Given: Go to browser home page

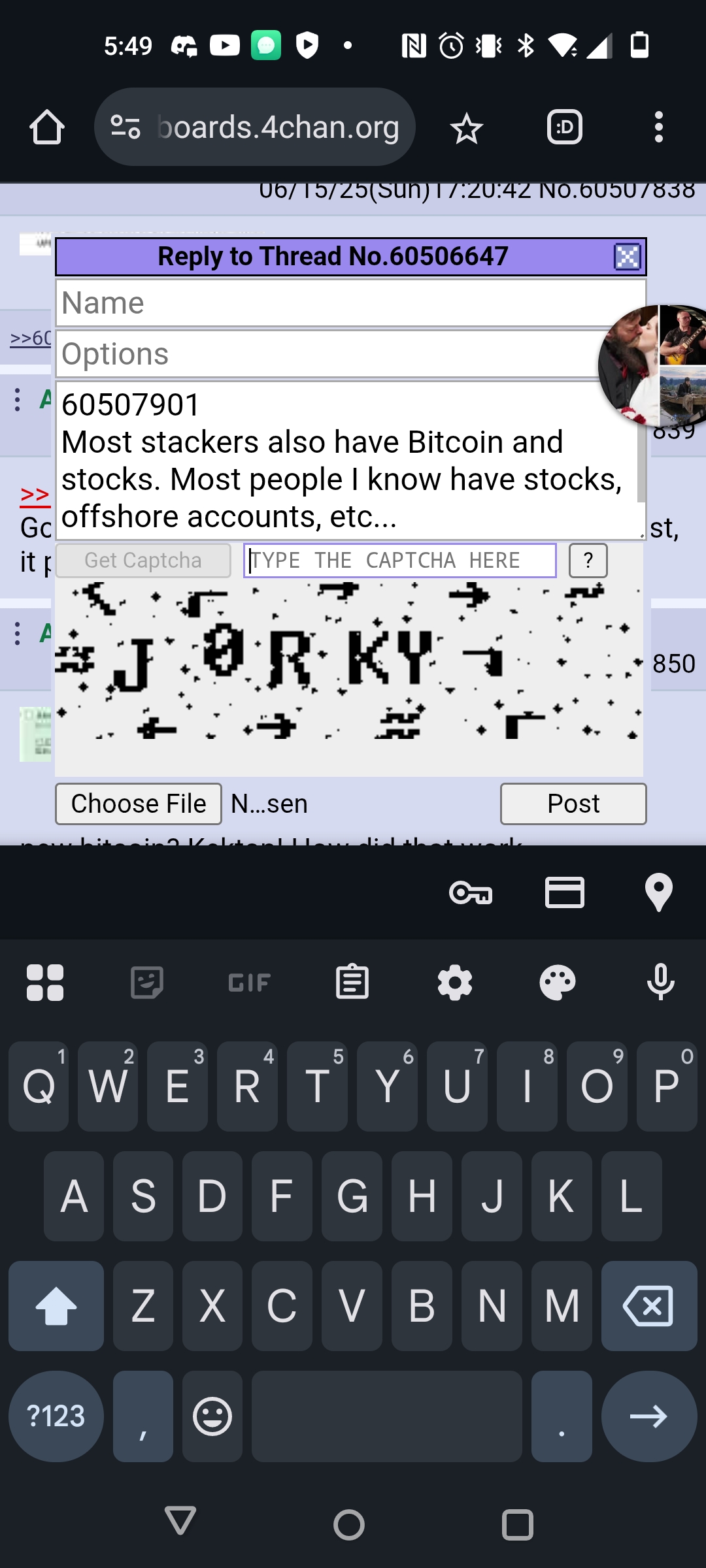Looking at the screenshot, I should coord(47,127).
